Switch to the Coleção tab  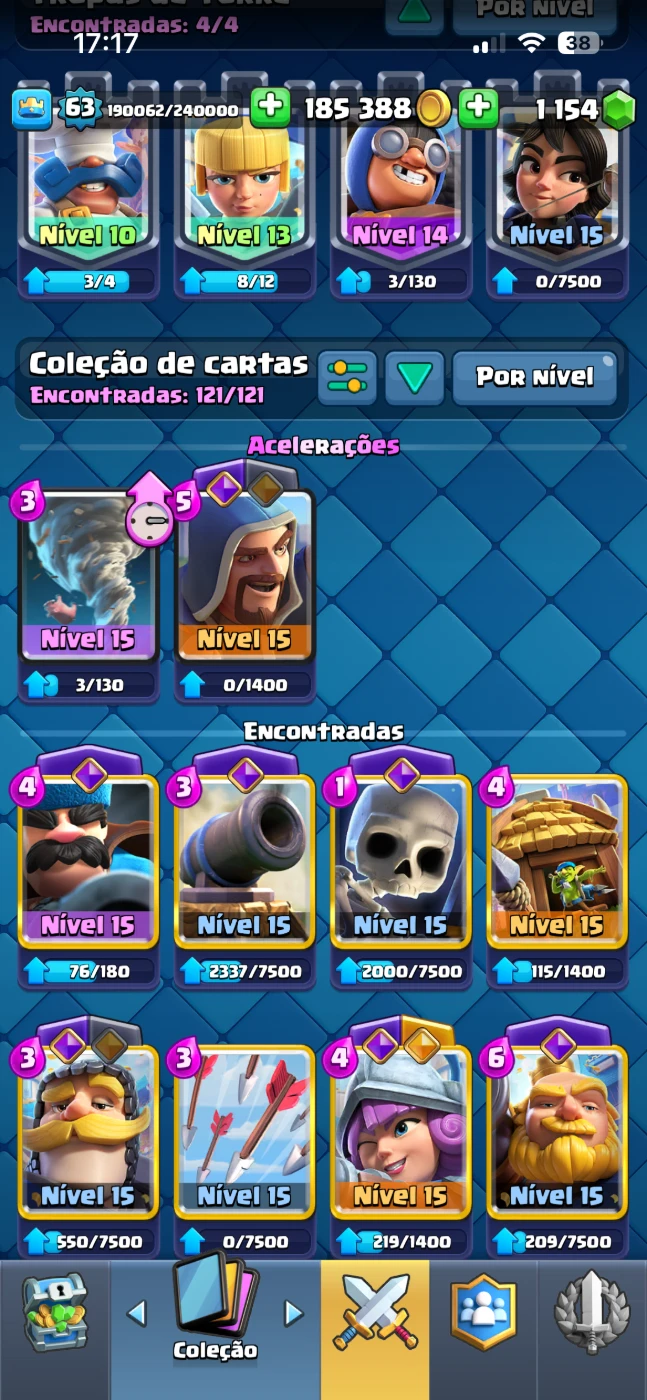(215, 1313)
